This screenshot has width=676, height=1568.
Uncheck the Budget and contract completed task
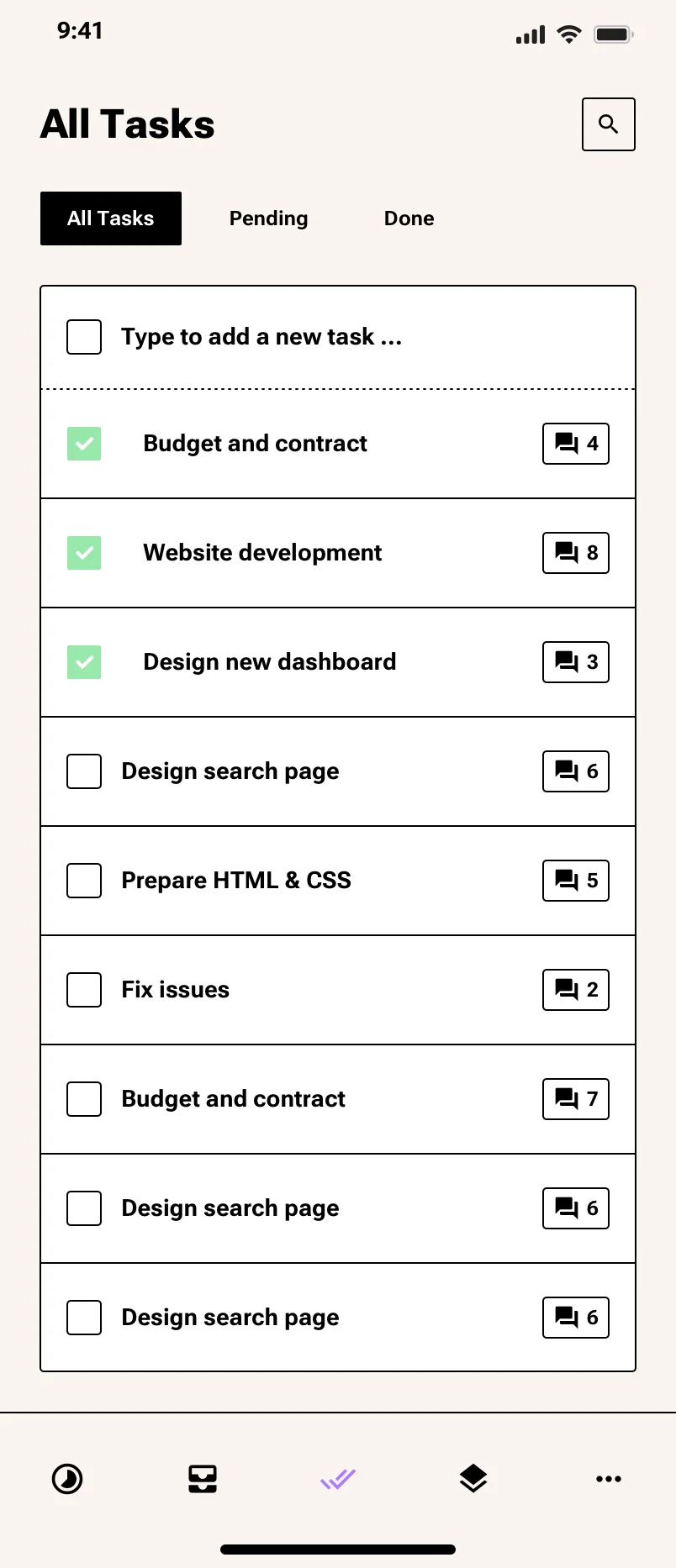point(83,444)
